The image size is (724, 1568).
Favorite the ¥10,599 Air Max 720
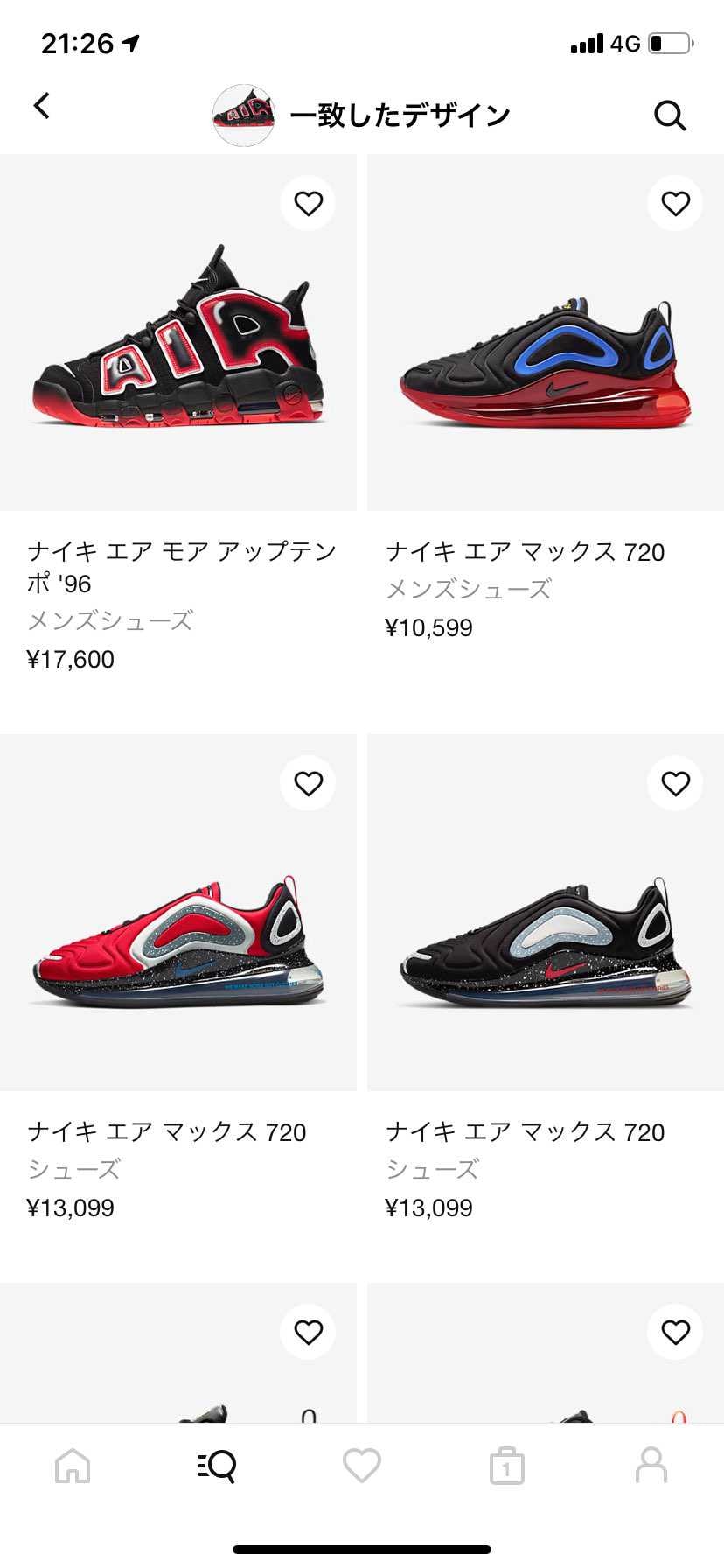[x=675, y=203]
